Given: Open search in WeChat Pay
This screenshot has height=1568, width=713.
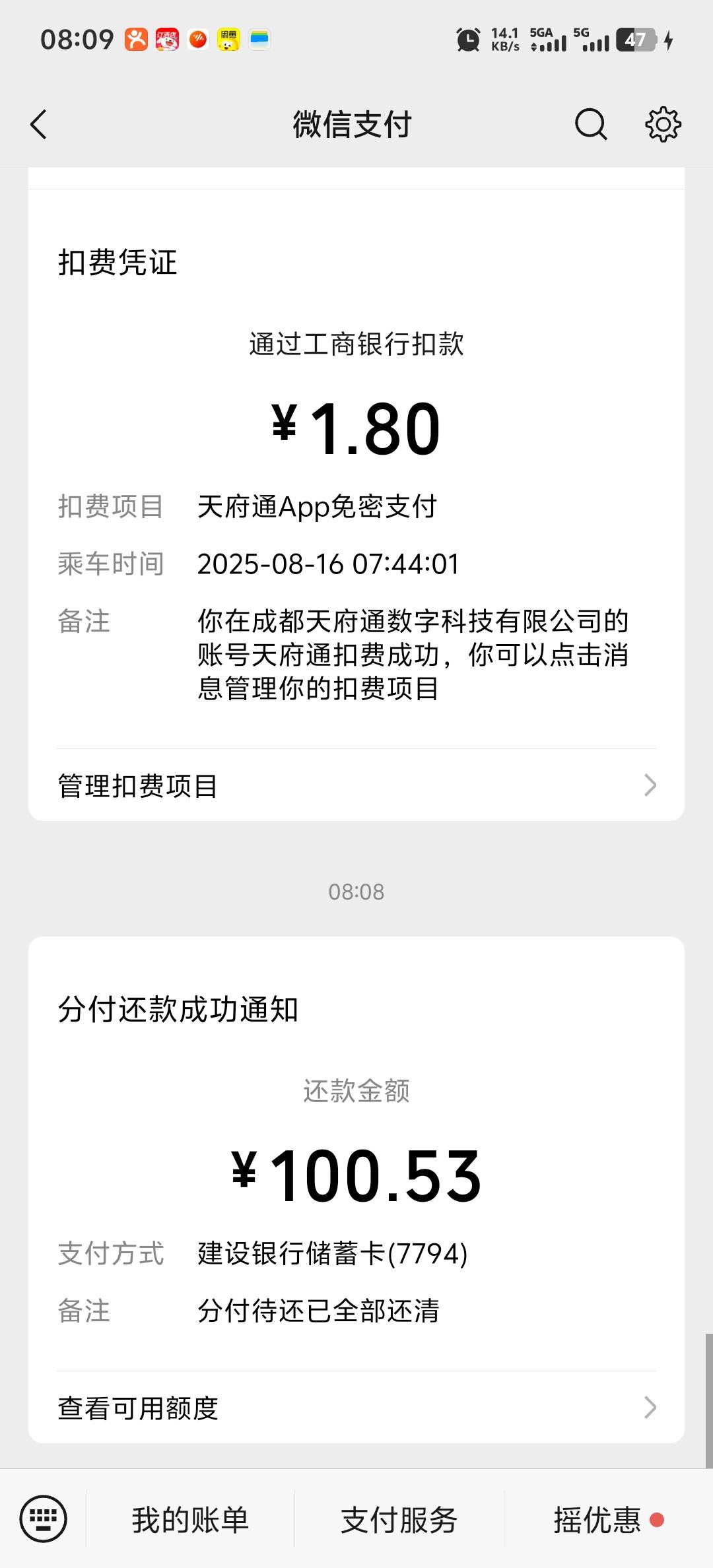Looking at the screenshot, I should tap(591, 124).
